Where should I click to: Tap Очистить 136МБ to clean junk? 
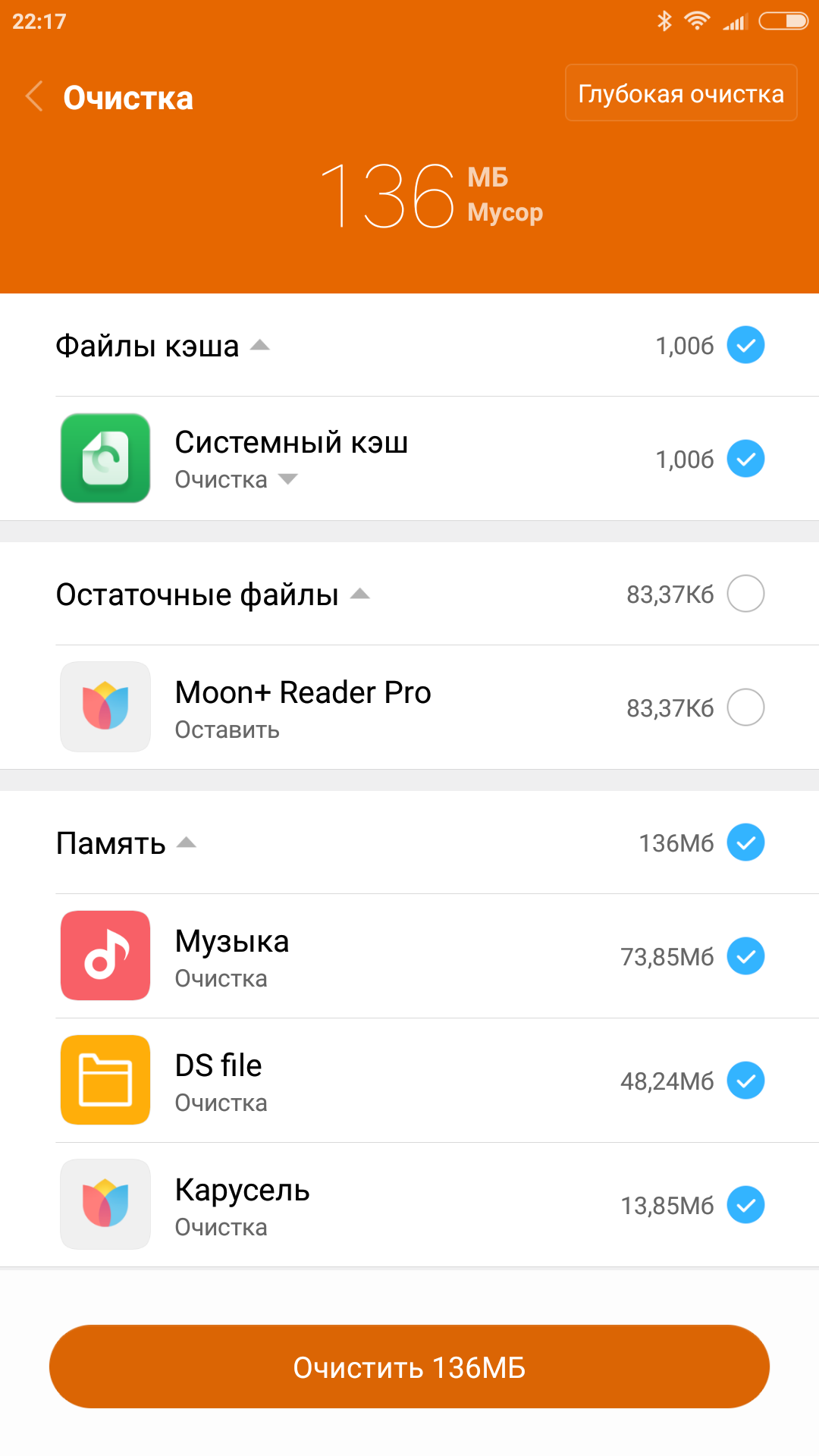[x=409, y=1367]
